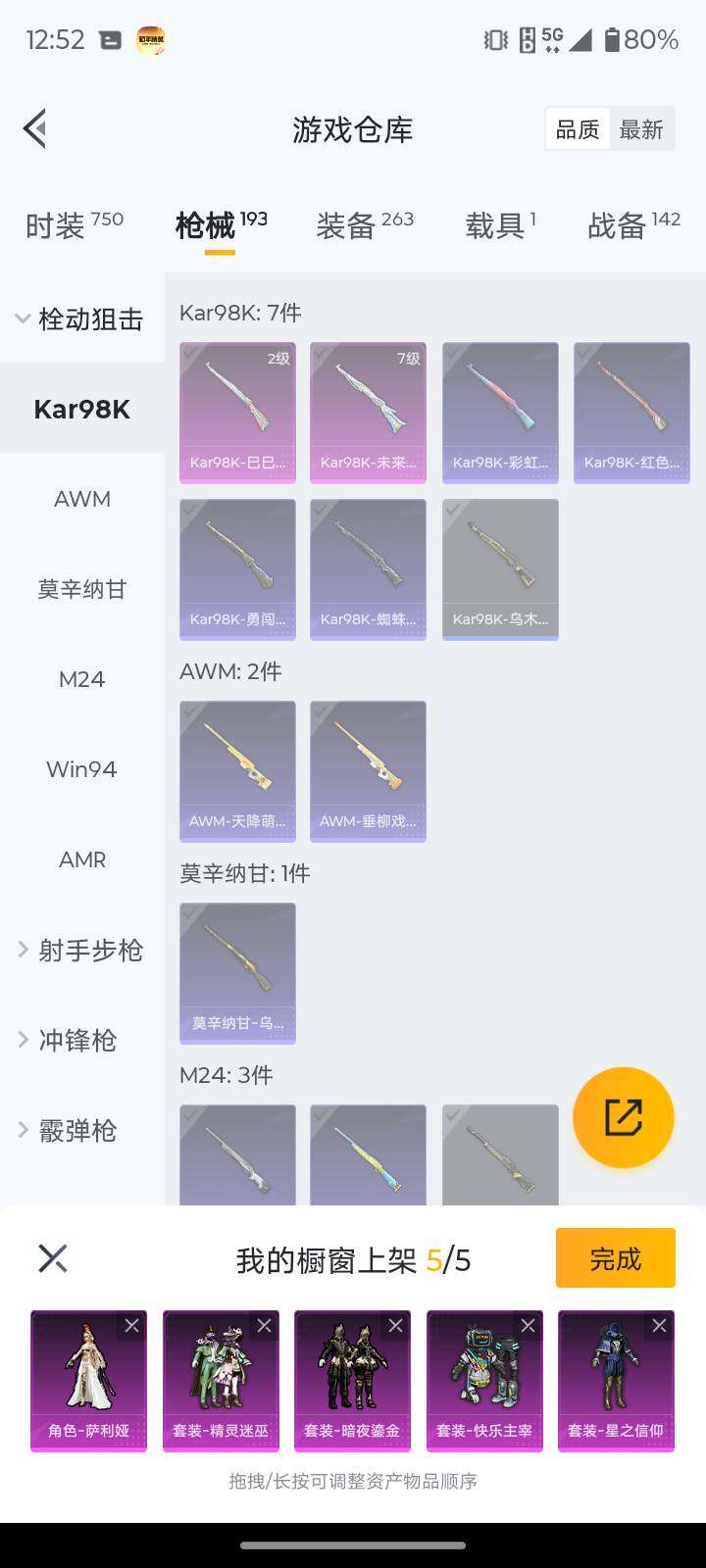Remove 角色-萨利娅 from the showcase
This screenshot has width=706, height=1568.
point(131,1326)
